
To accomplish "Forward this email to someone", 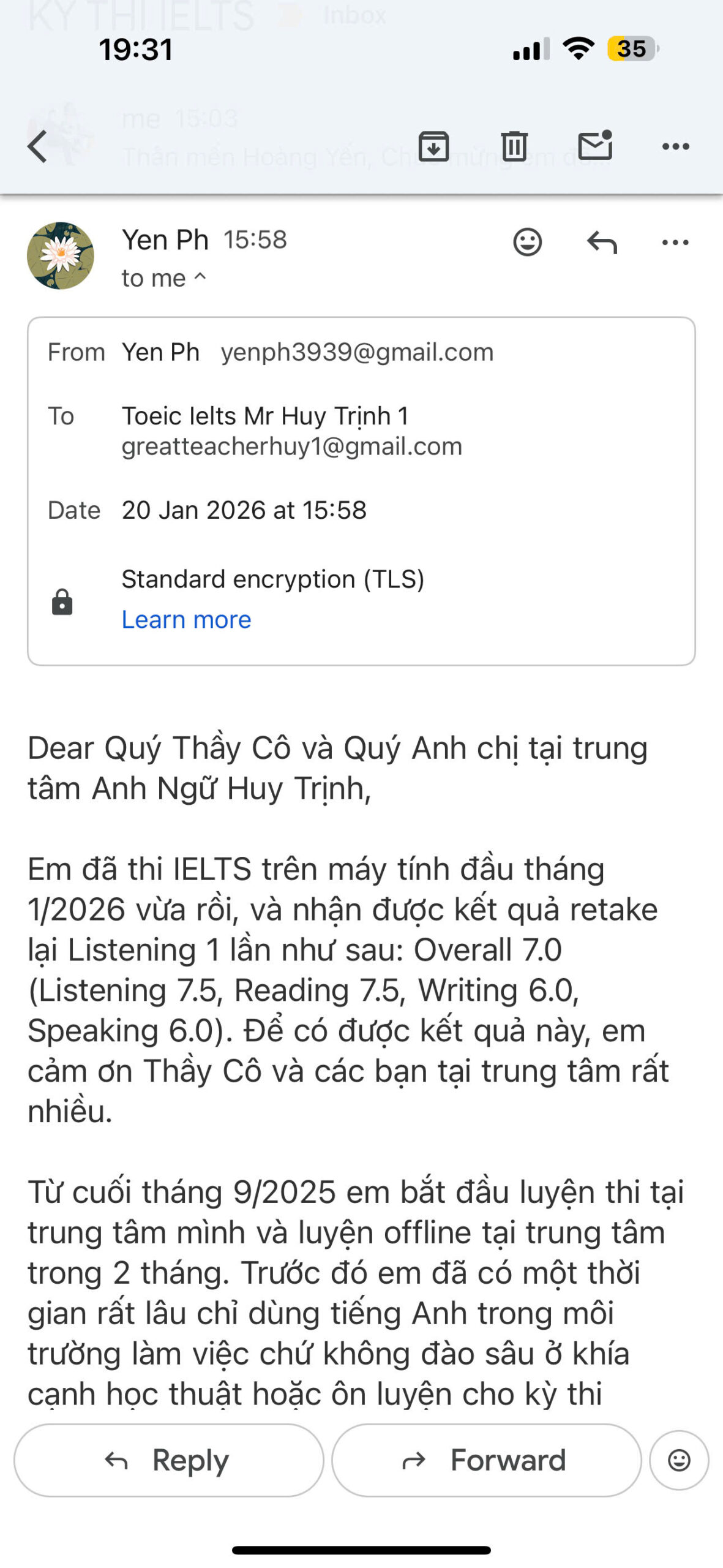I will (486, 1460).
